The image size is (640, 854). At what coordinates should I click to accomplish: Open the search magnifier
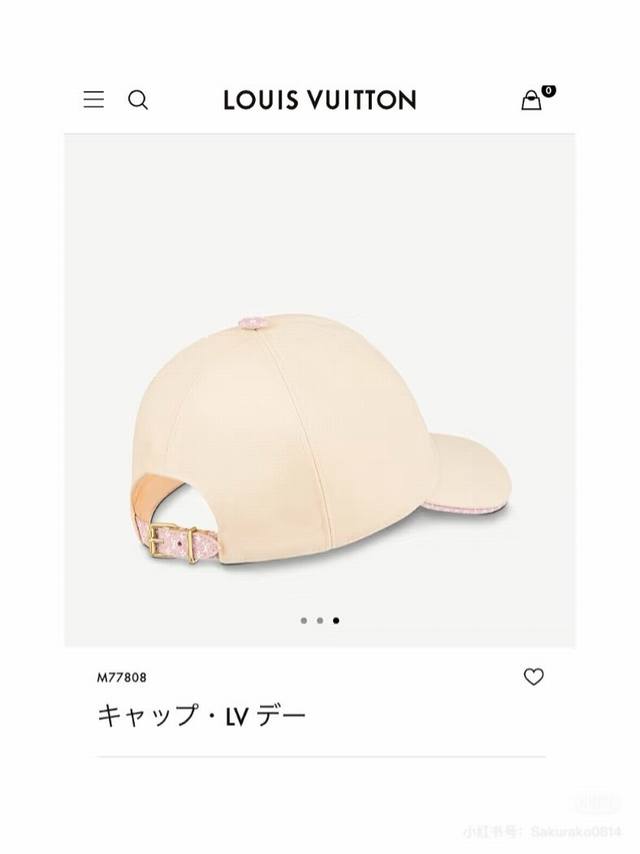(x=138, y=99)
